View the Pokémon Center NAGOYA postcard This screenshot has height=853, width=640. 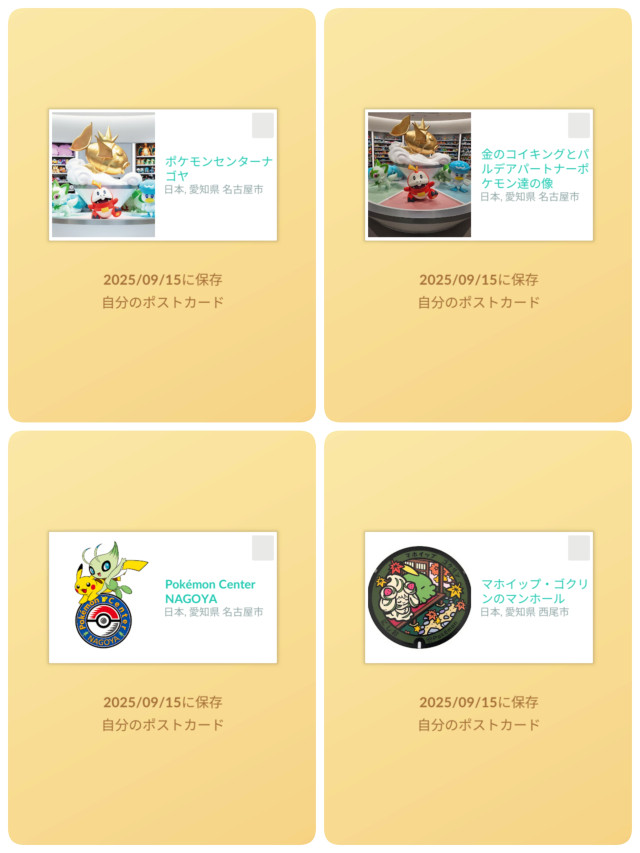(x=163, y=597)
